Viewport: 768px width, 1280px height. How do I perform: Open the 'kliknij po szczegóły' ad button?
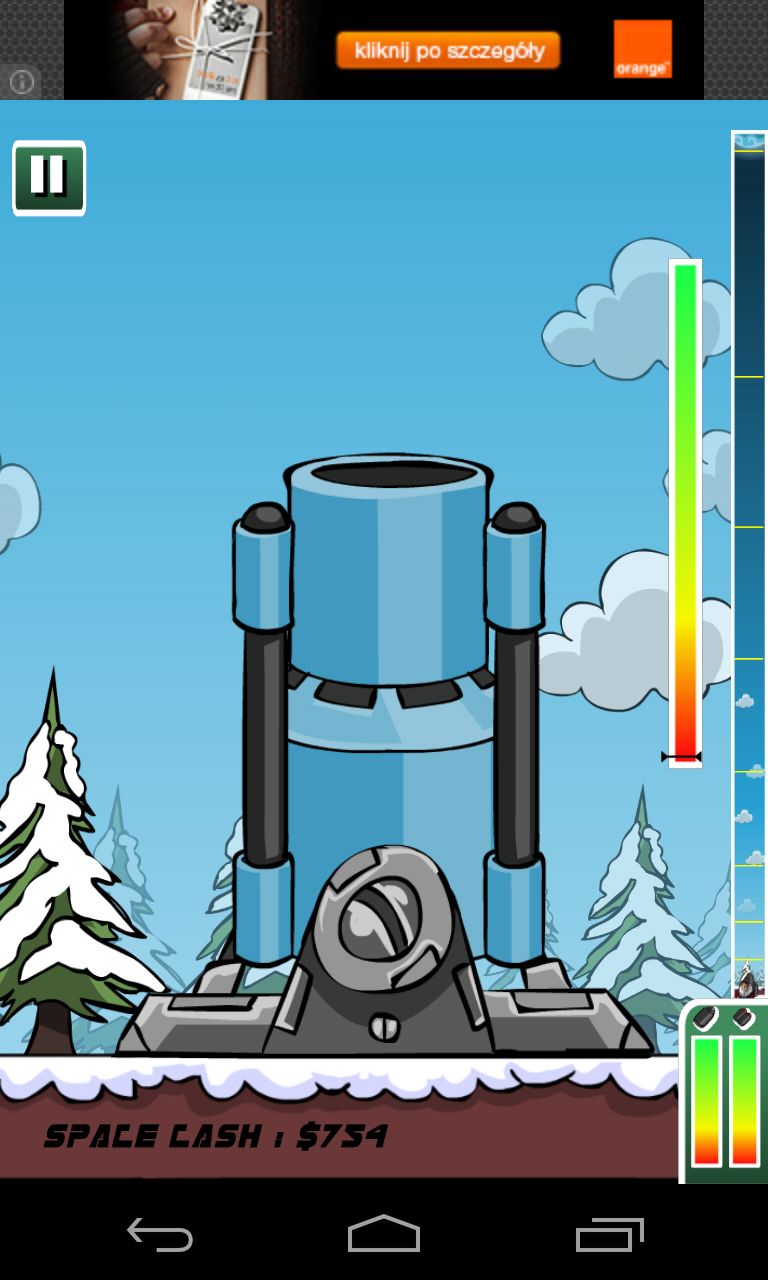click(447, 51)
